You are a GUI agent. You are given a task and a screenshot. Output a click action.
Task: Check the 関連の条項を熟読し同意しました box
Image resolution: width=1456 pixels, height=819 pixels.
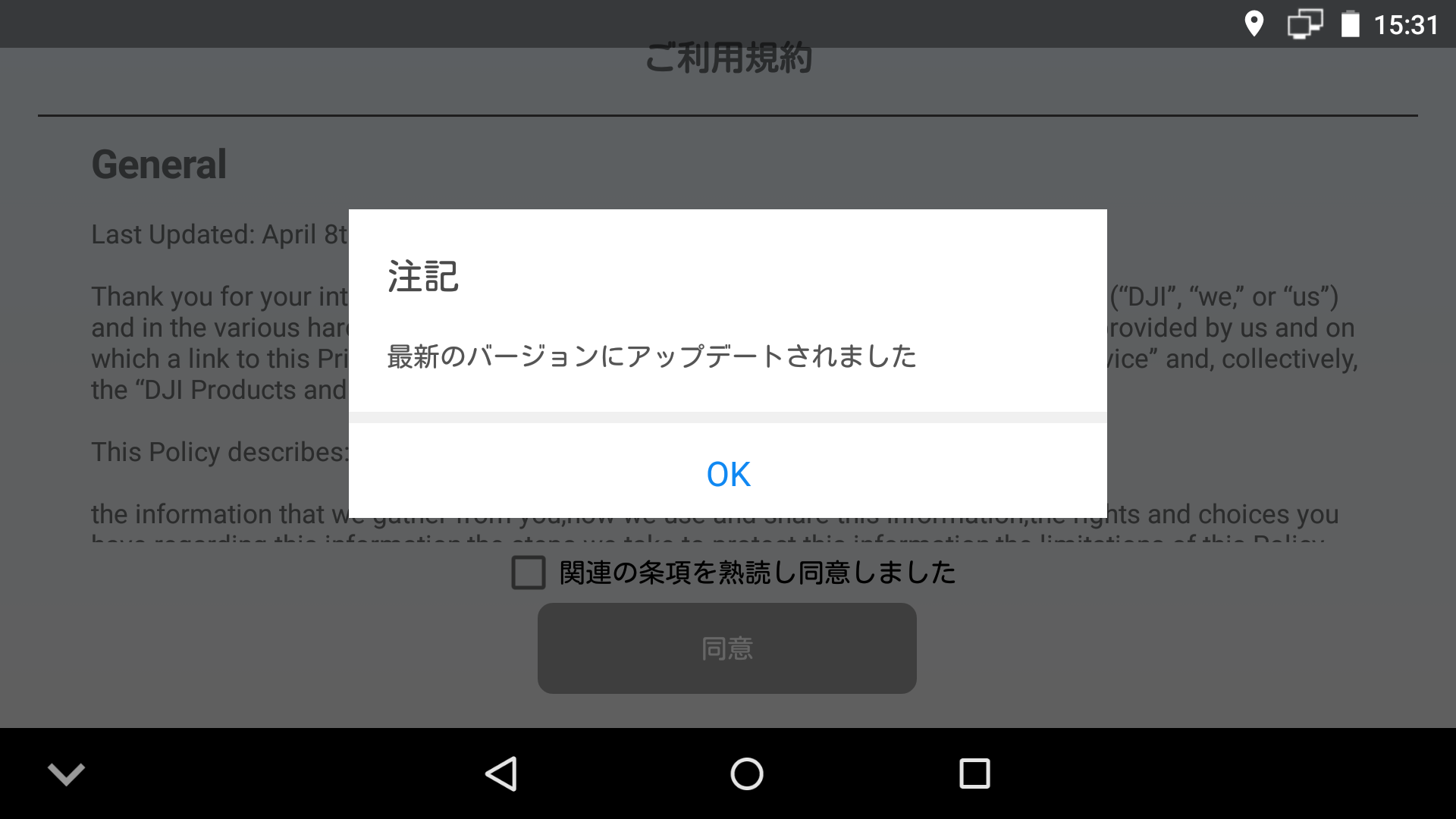(529, 573)
